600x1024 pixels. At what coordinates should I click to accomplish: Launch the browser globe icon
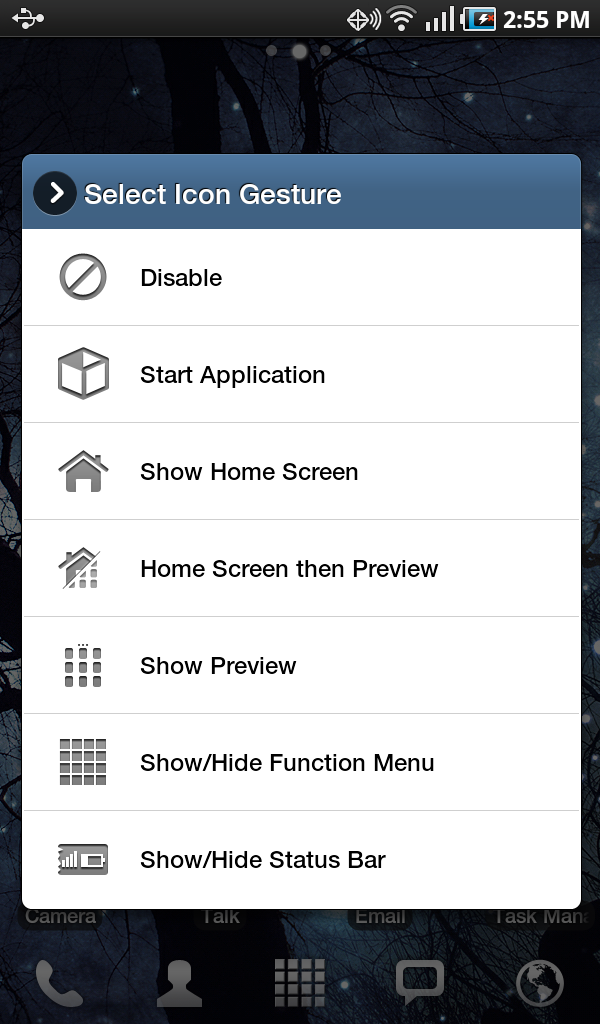[540, 983]
